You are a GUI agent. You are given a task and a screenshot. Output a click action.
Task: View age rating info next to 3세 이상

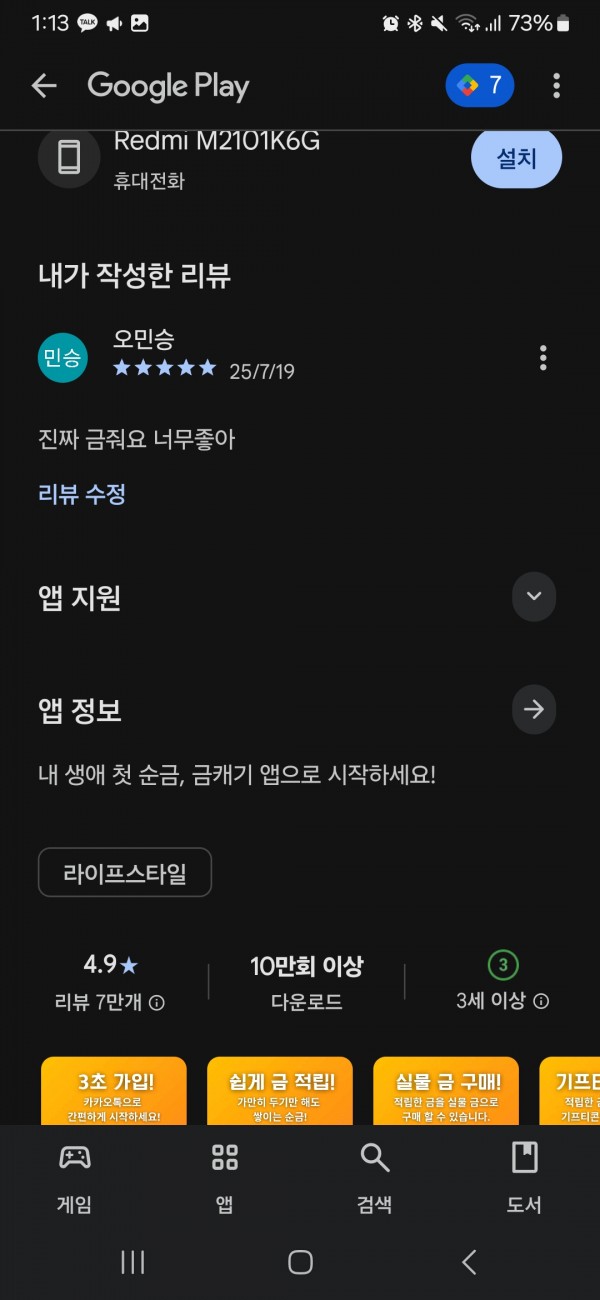[541, 1001]
